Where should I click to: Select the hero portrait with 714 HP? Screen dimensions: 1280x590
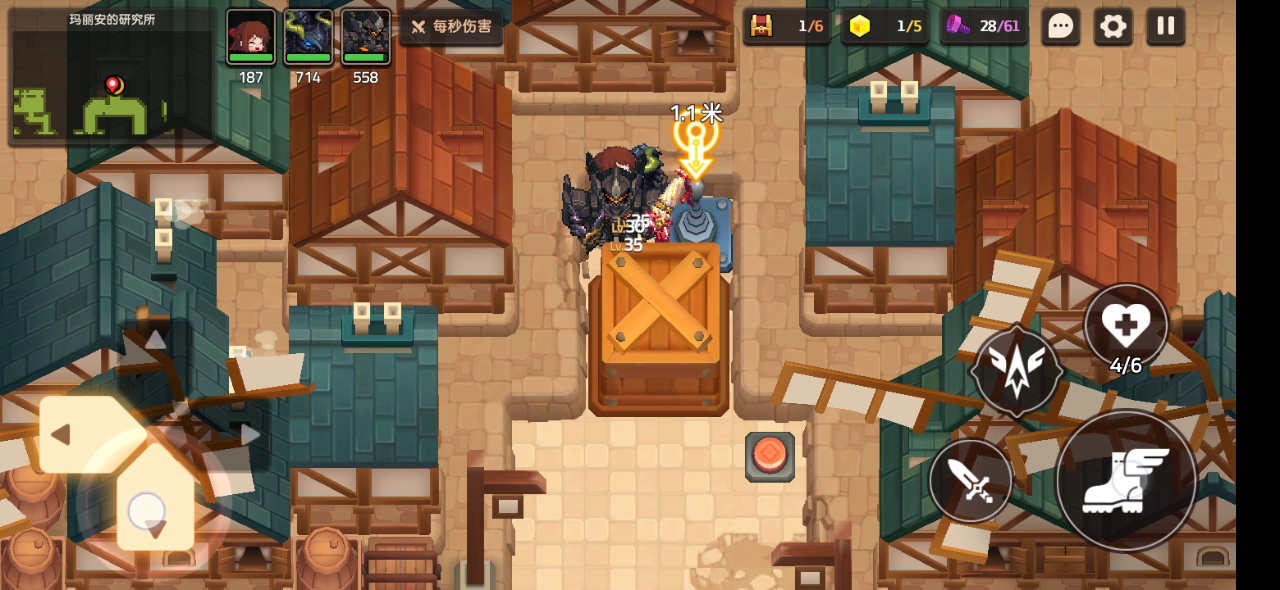click(x=308, y=37)
